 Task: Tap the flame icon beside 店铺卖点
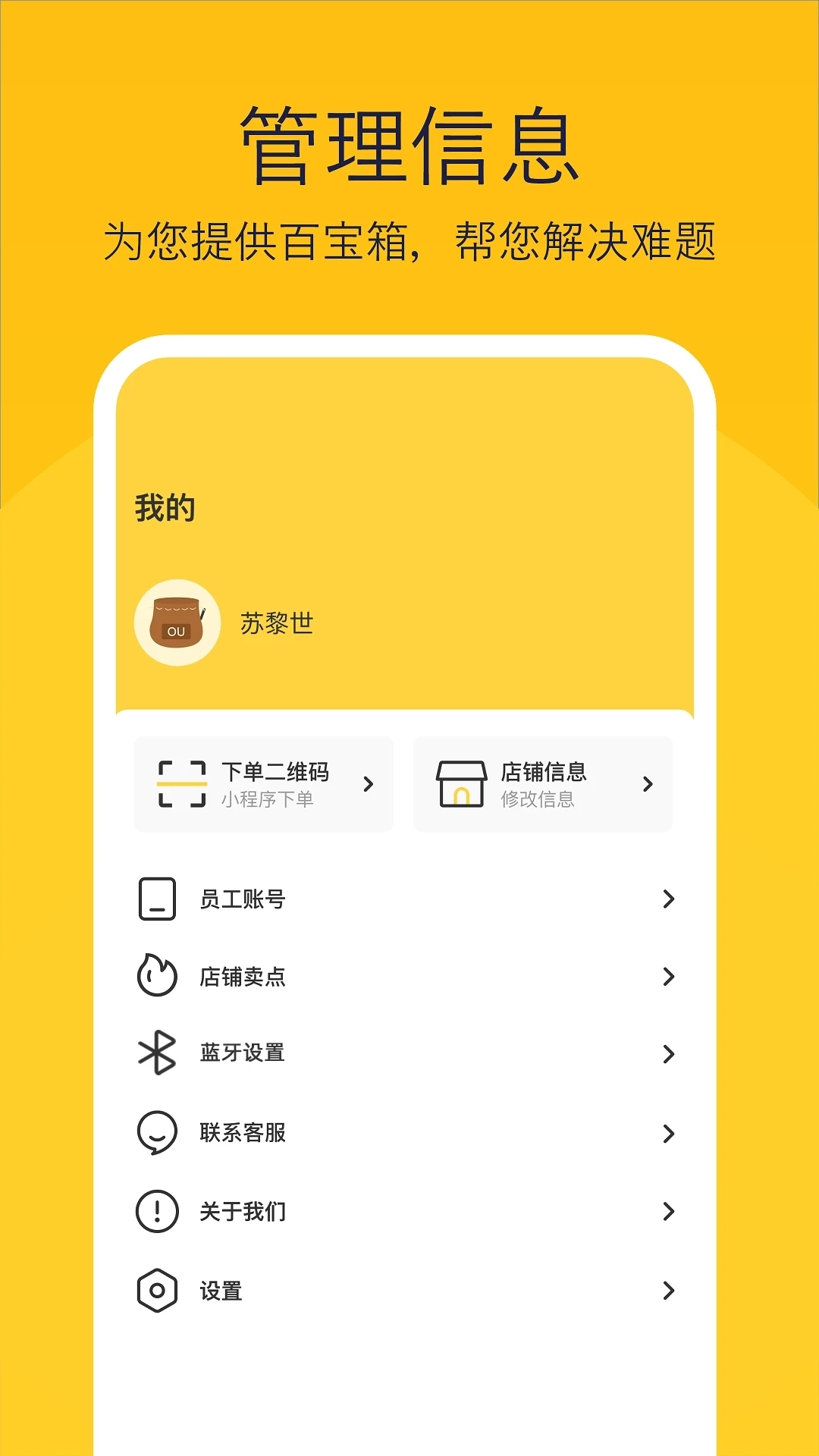click(157, 977)
